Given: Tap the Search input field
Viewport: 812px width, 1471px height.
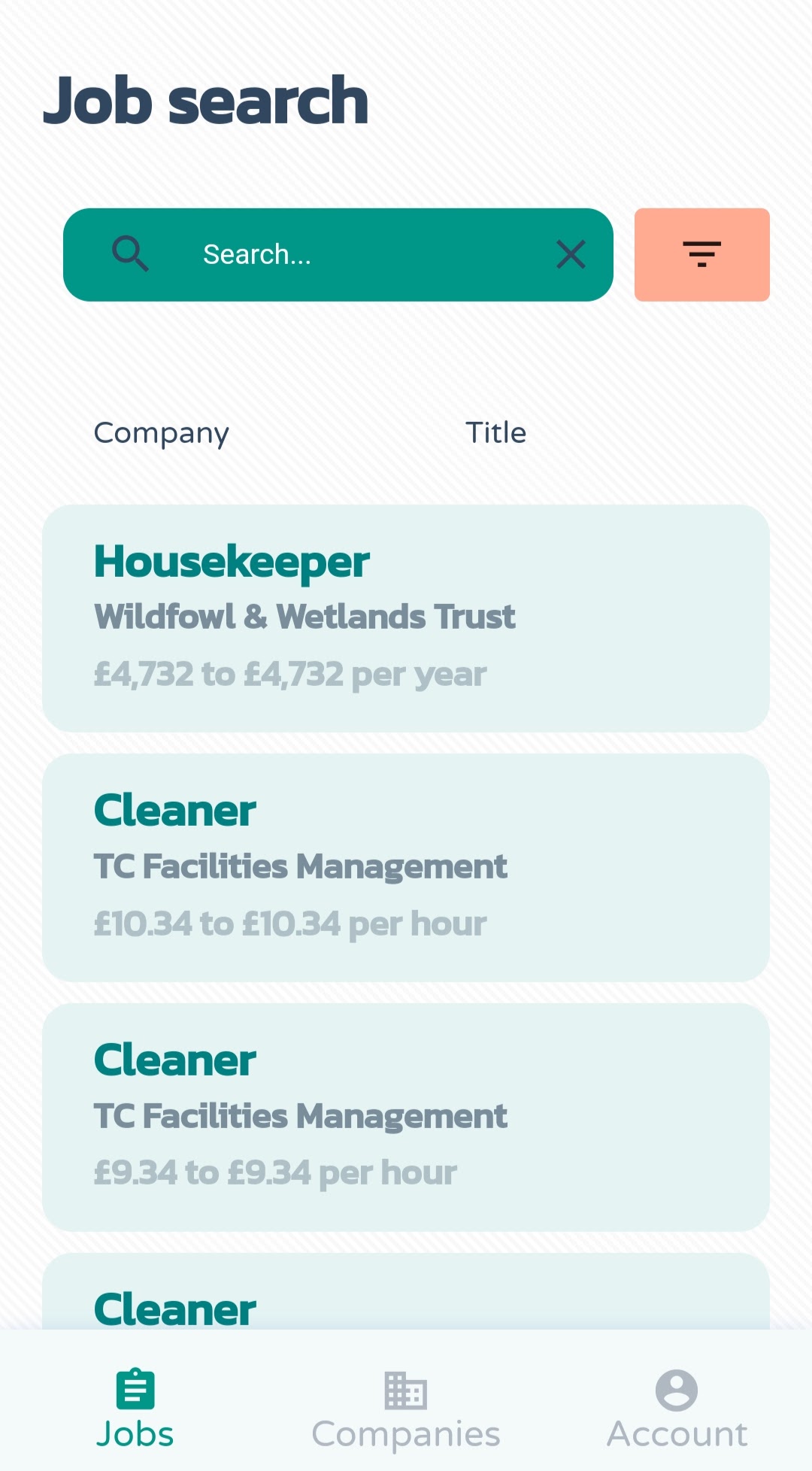Looking at the screenshot, I should point(338,255).
